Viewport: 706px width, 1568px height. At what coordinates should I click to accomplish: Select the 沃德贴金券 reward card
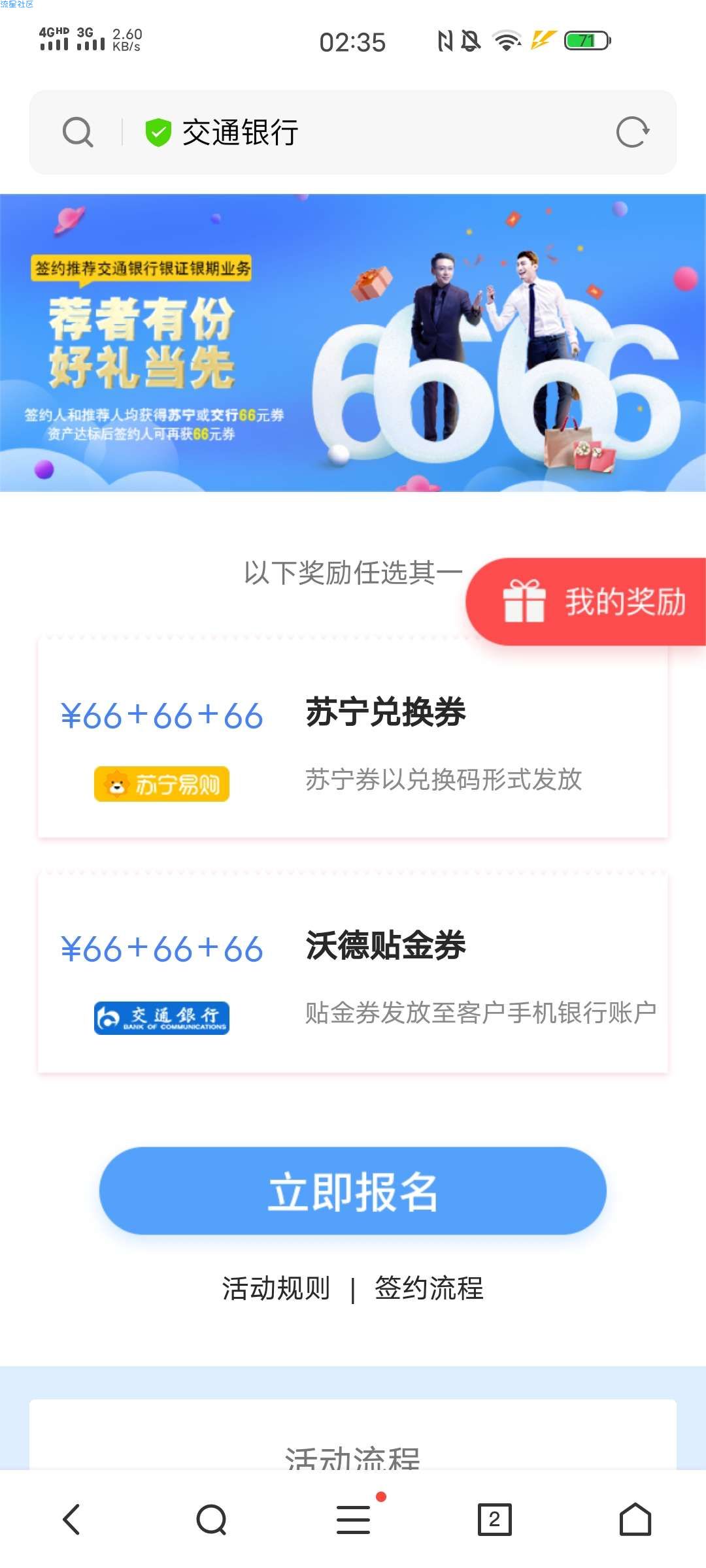[x=353, y=975]
